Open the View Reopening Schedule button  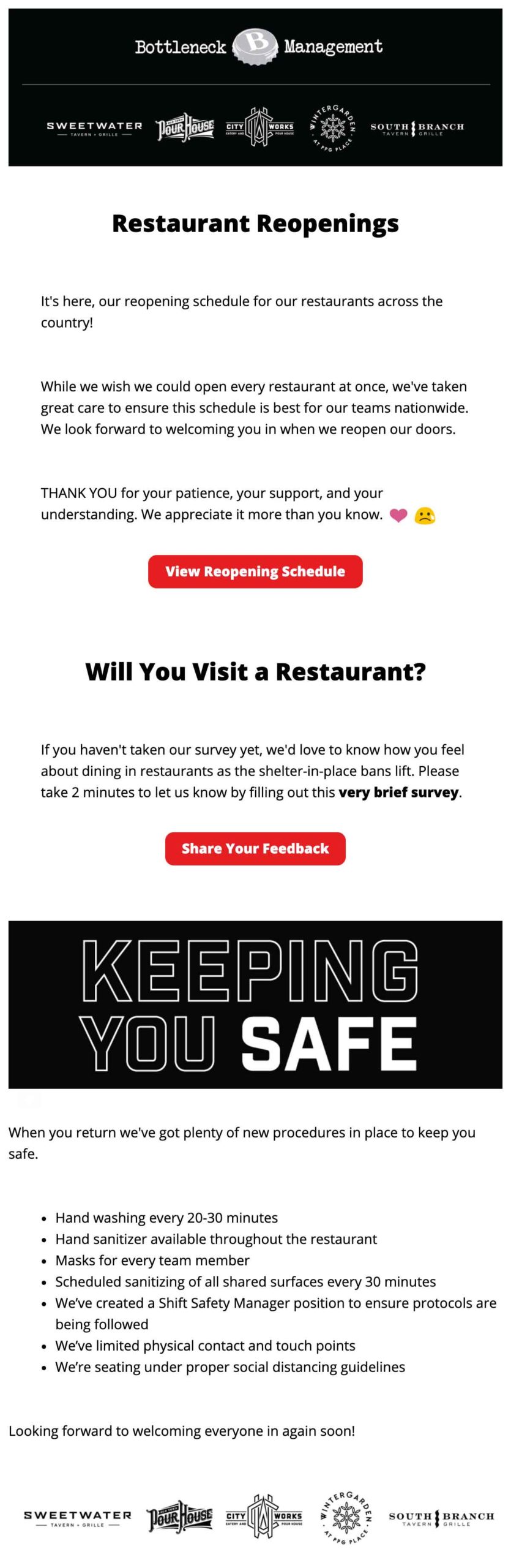tap(255, 571)
